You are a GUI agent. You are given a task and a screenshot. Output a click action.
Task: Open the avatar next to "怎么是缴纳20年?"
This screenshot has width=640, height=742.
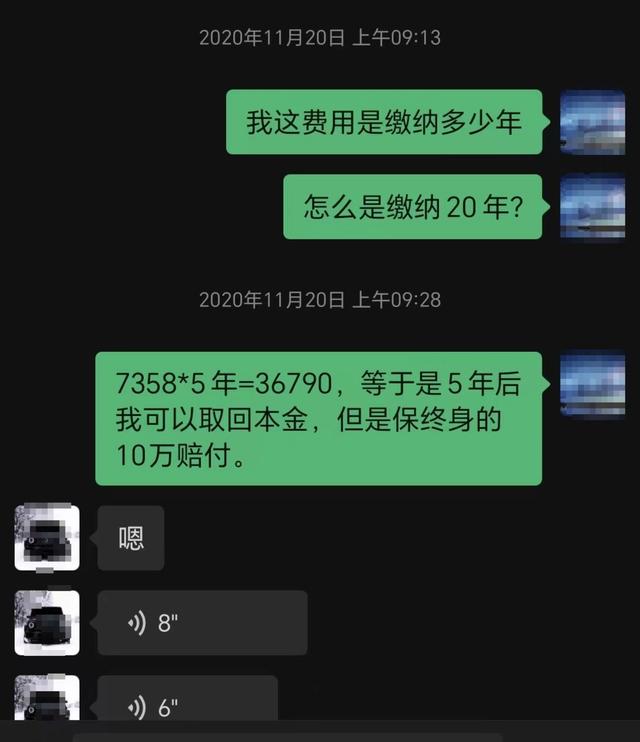click(x=592, y=207)
